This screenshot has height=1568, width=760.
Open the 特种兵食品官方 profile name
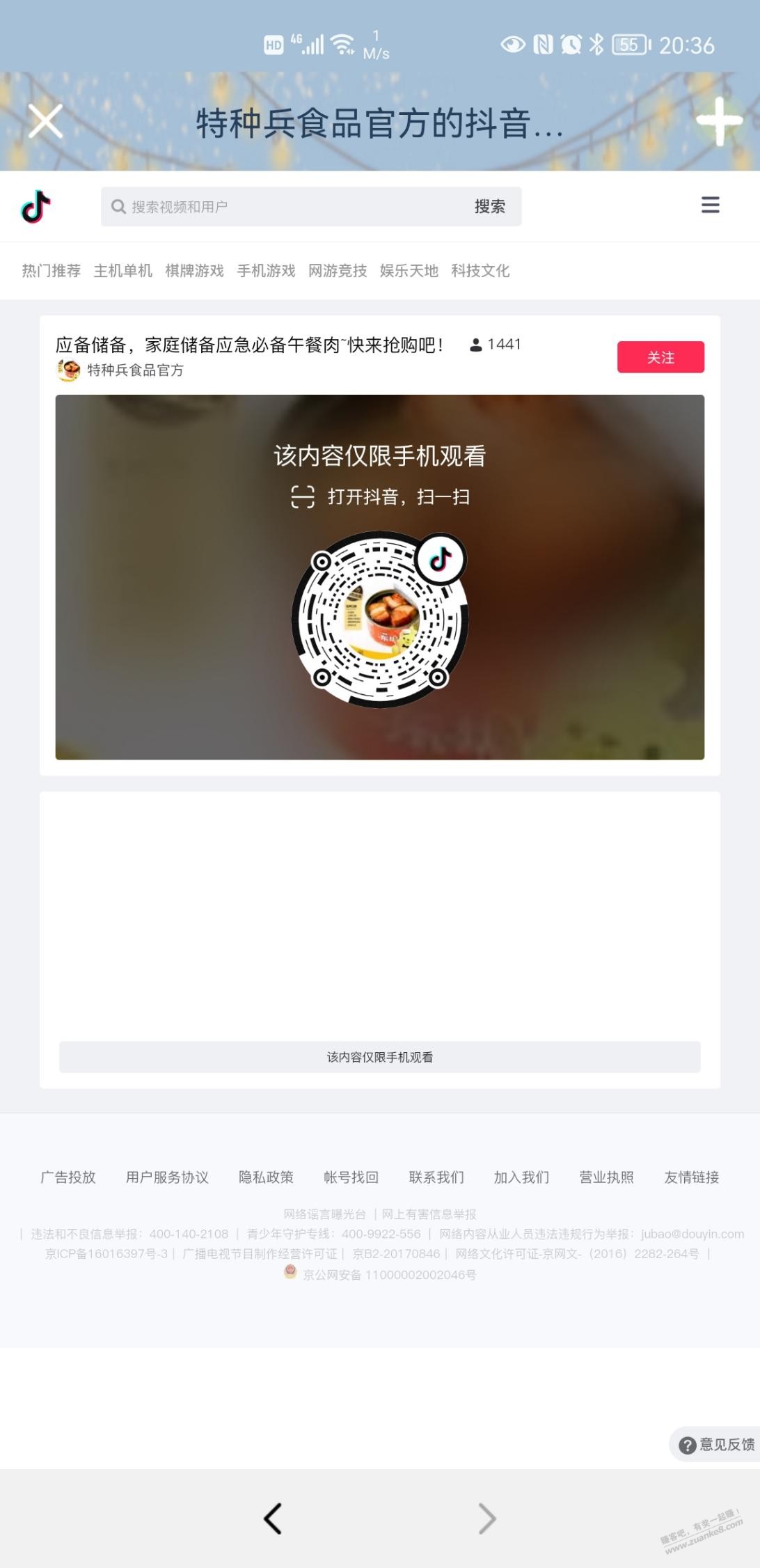[x=135, y=370]
